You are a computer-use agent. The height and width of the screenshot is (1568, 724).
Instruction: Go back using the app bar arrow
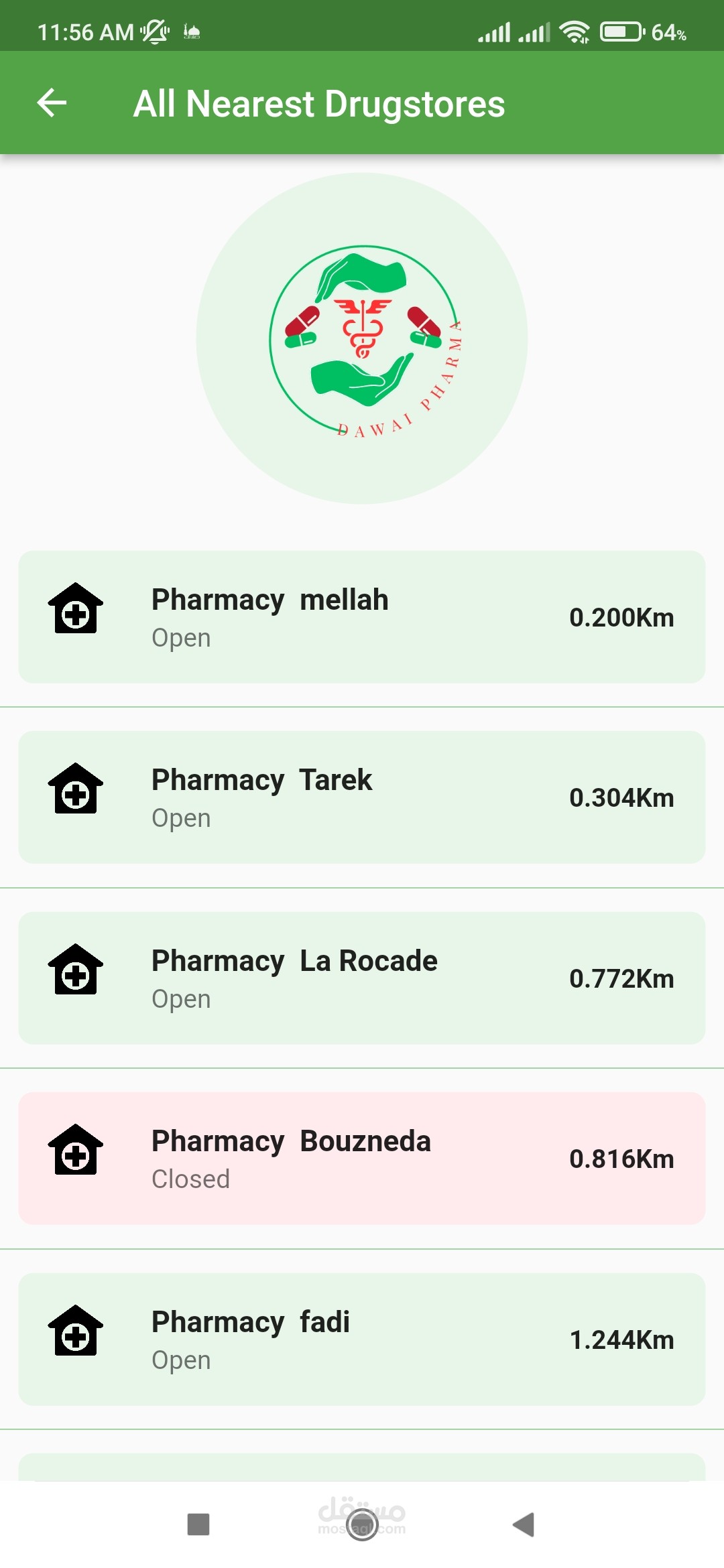point(52,103)
